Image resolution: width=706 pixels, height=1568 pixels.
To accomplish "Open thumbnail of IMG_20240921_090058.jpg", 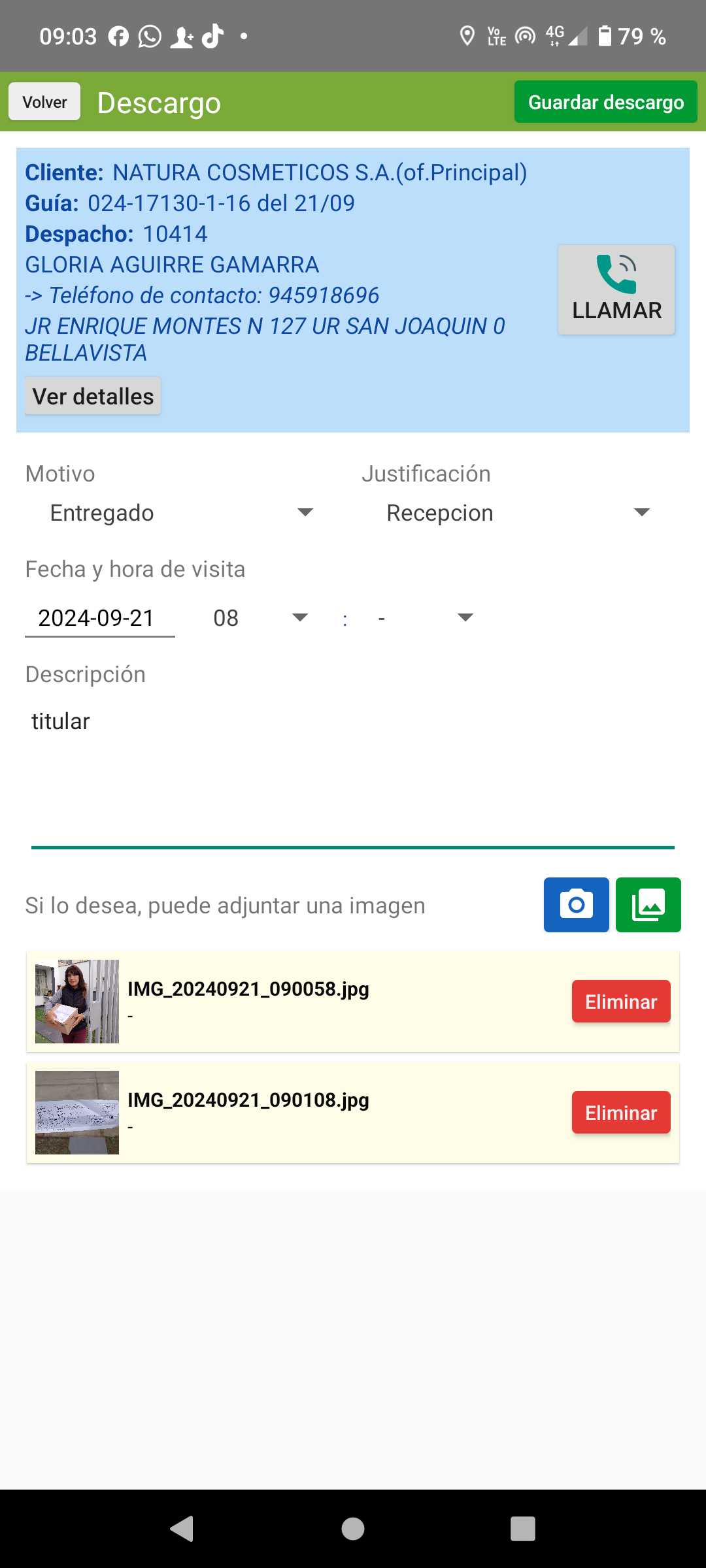I will click(77, 1002).
